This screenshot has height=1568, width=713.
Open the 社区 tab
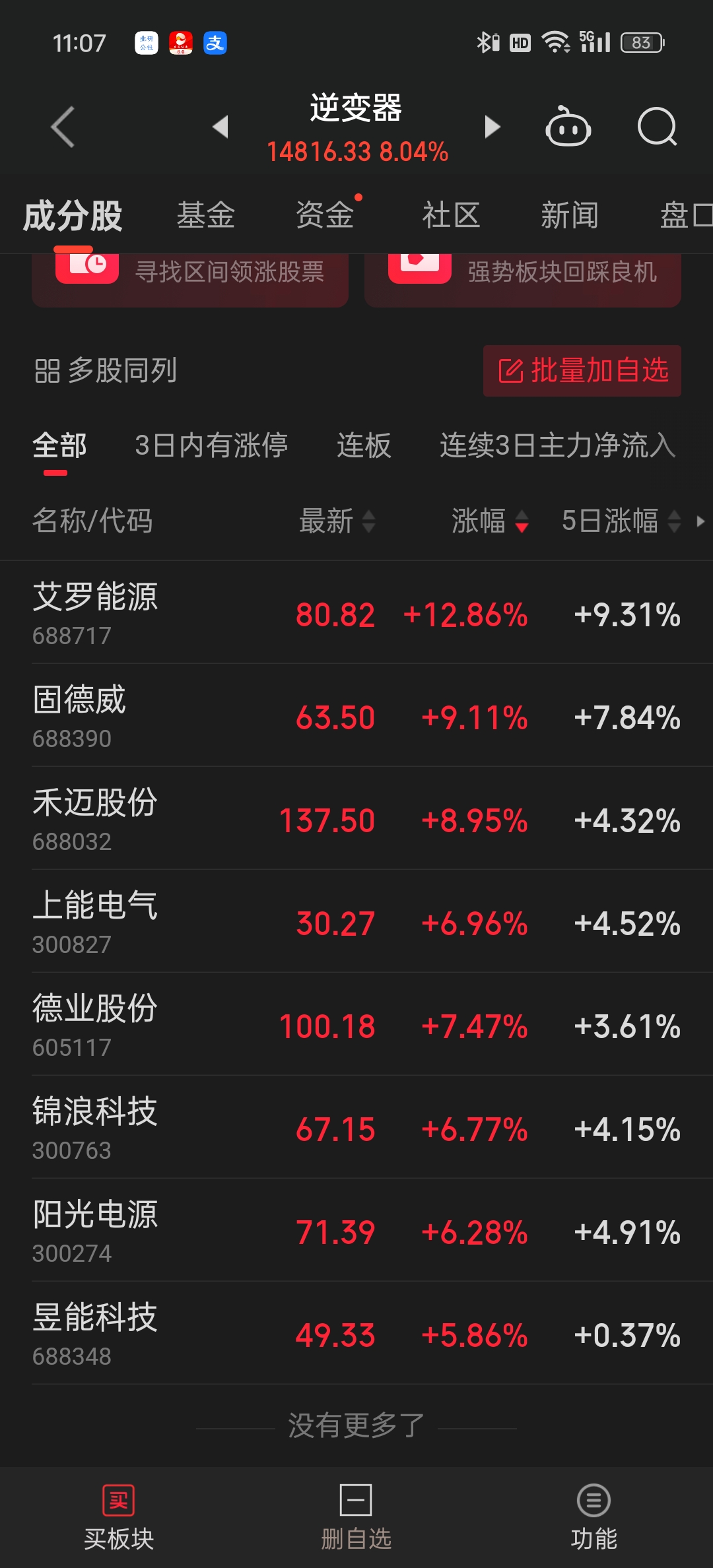pyautogui.click(x=451, y=215)
